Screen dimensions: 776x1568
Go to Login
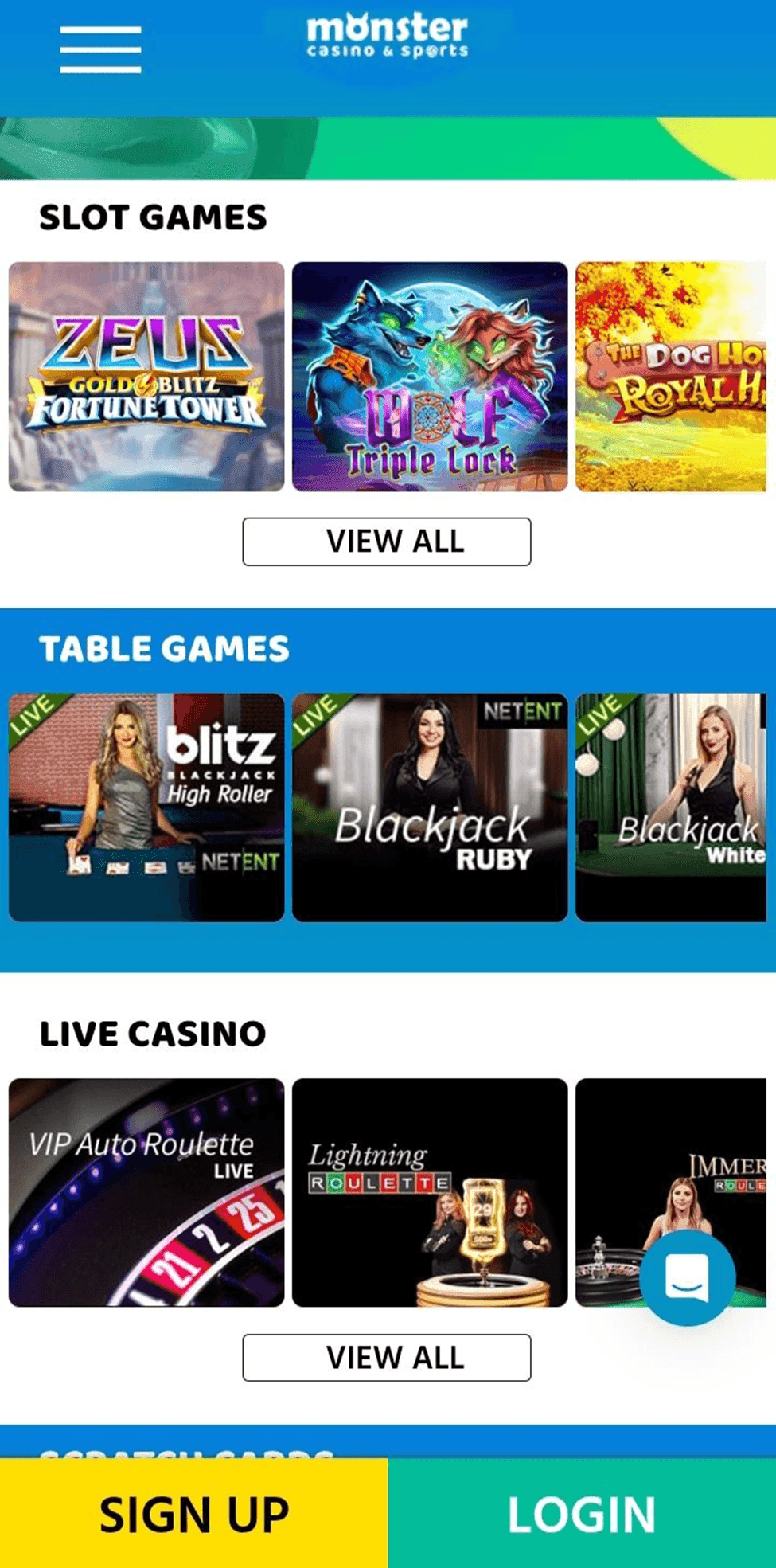(x=582, y=1513)
